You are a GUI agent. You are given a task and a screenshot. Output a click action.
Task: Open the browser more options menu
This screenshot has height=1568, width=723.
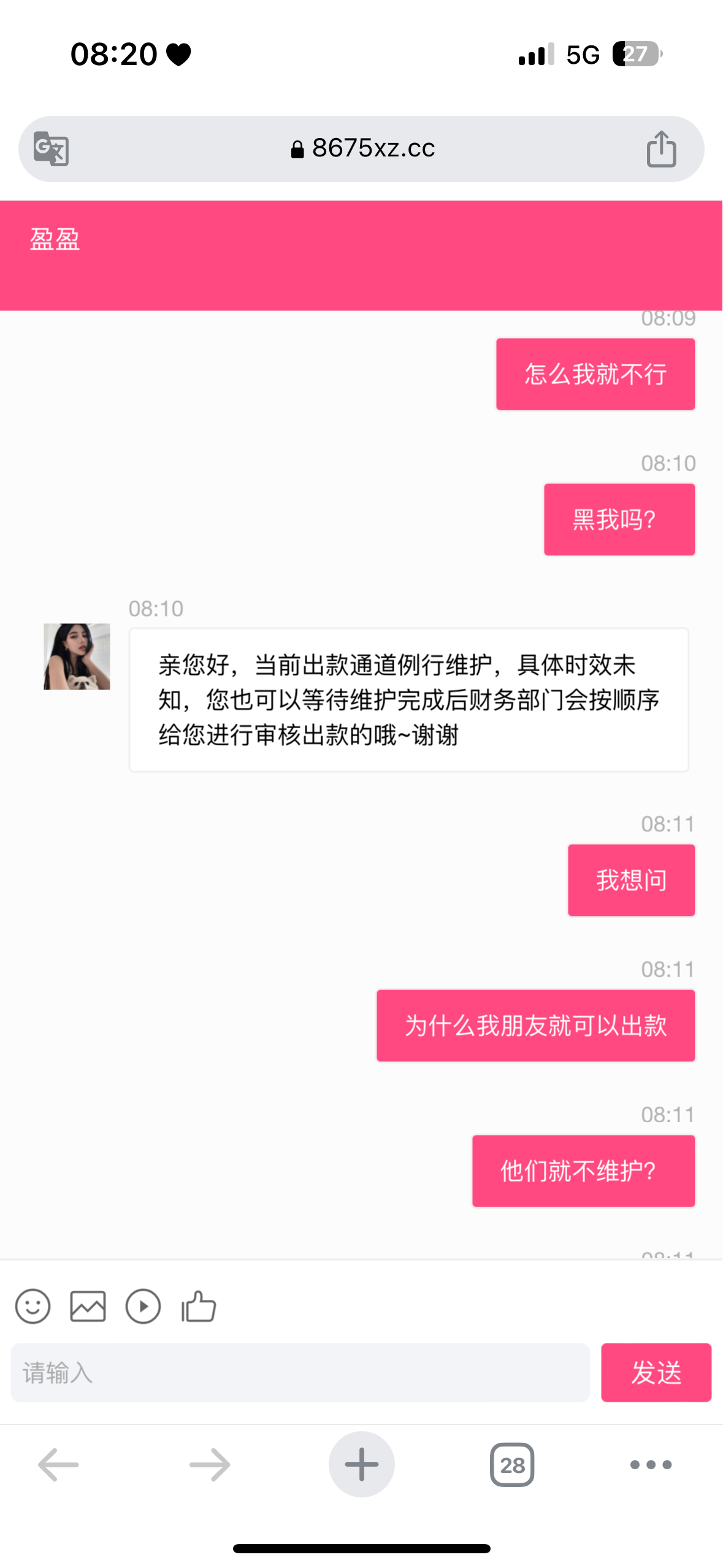[649, 1464]
